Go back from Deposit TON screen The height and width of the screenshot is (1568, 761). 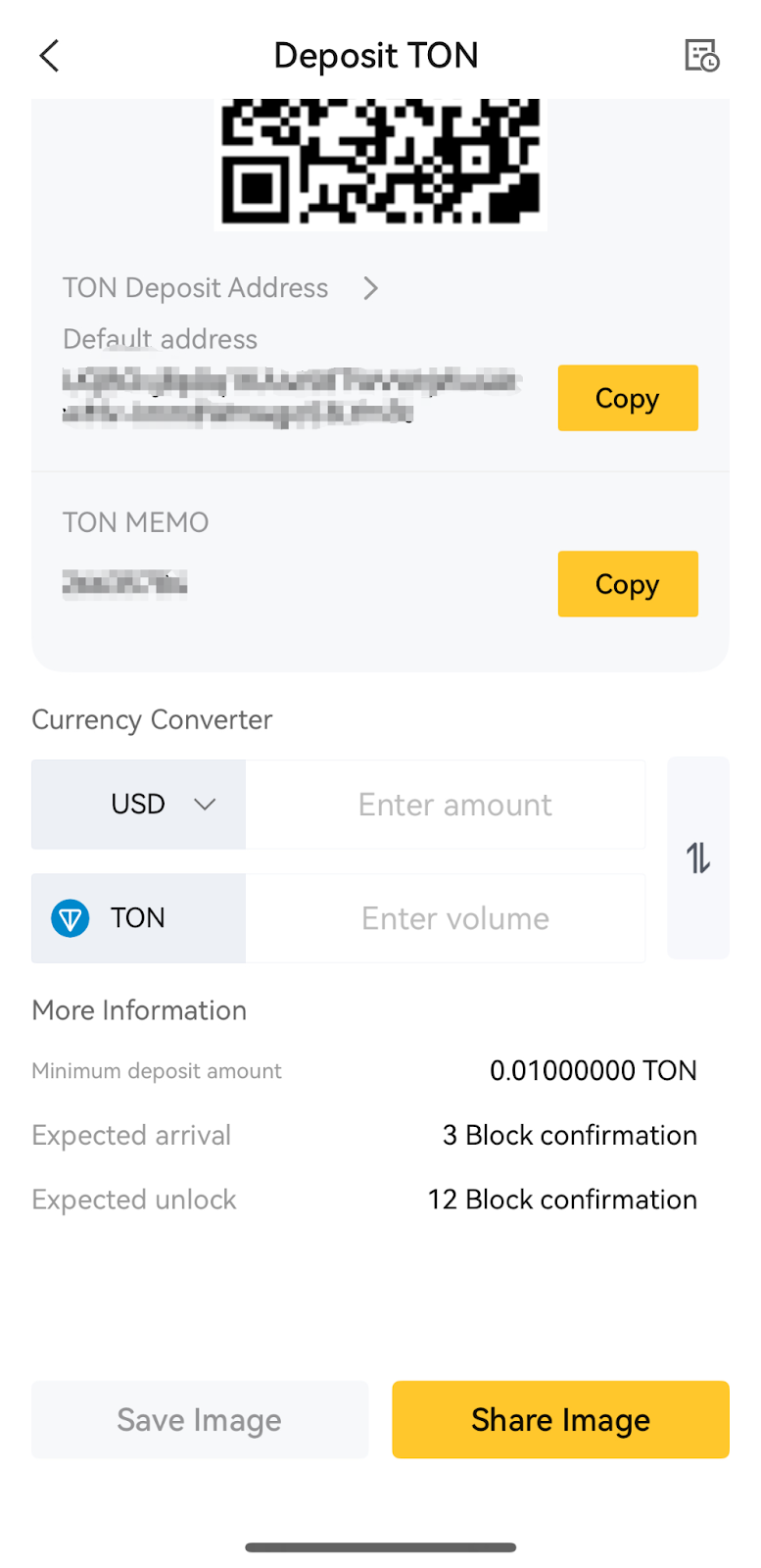pyautogui.click(x=49, y=56)
